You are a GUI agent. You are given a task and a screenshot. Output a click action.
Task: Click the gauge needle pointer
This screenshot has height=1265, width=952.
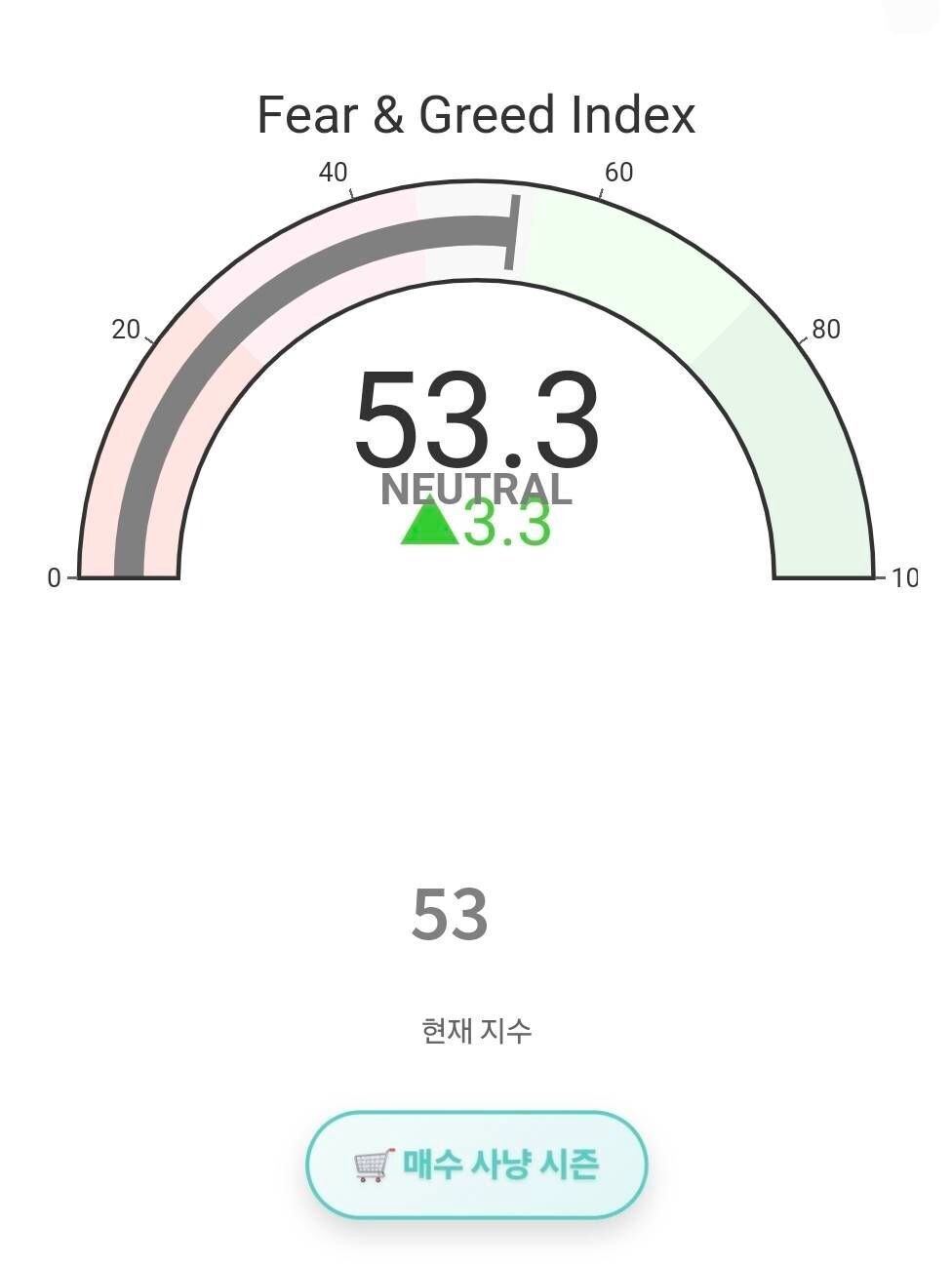[x=514, y=231]
